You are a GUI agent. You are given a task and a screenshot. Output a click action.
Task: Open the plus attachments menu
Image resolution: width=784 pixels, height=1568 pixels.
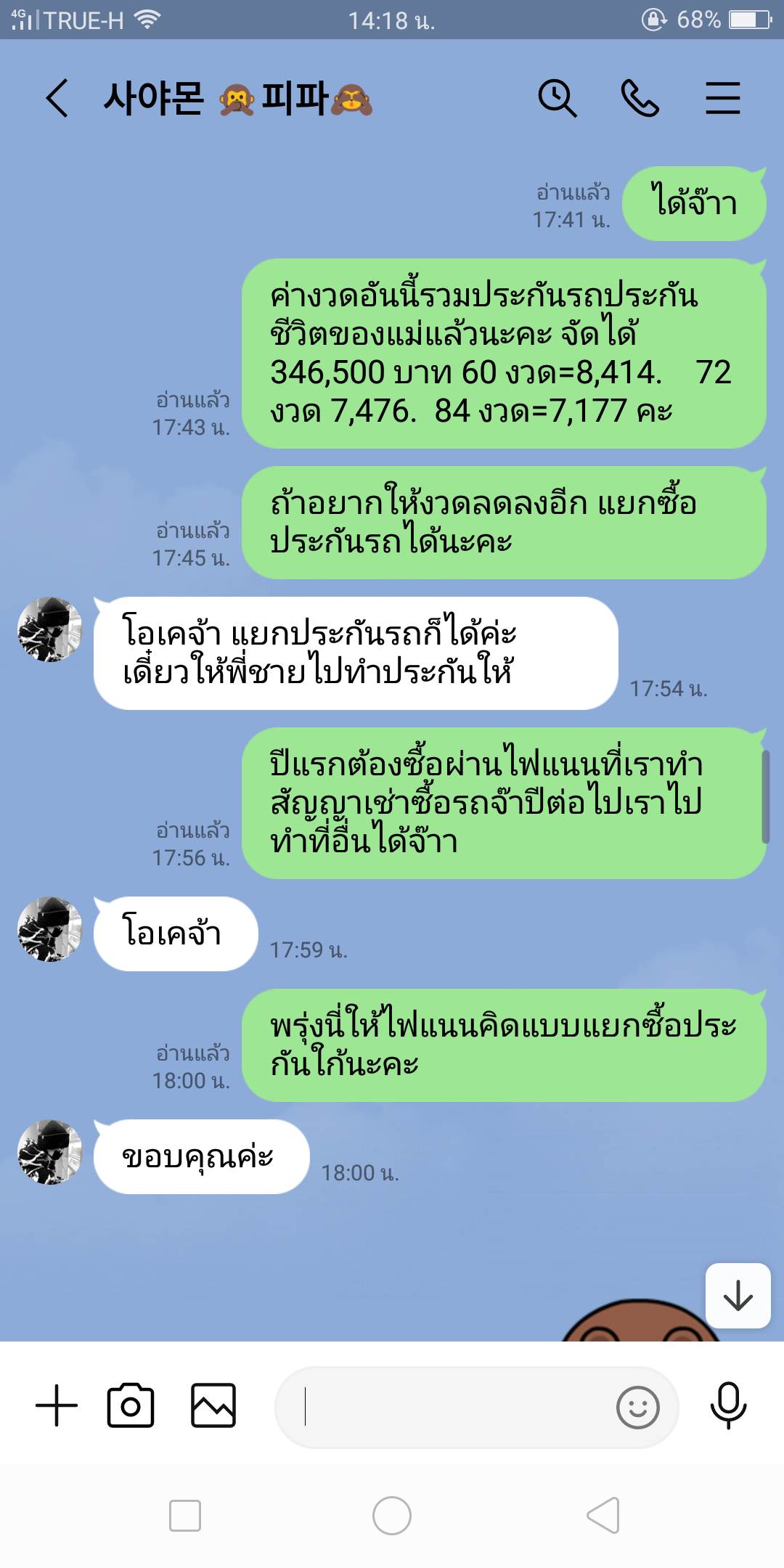point(57,1405)
